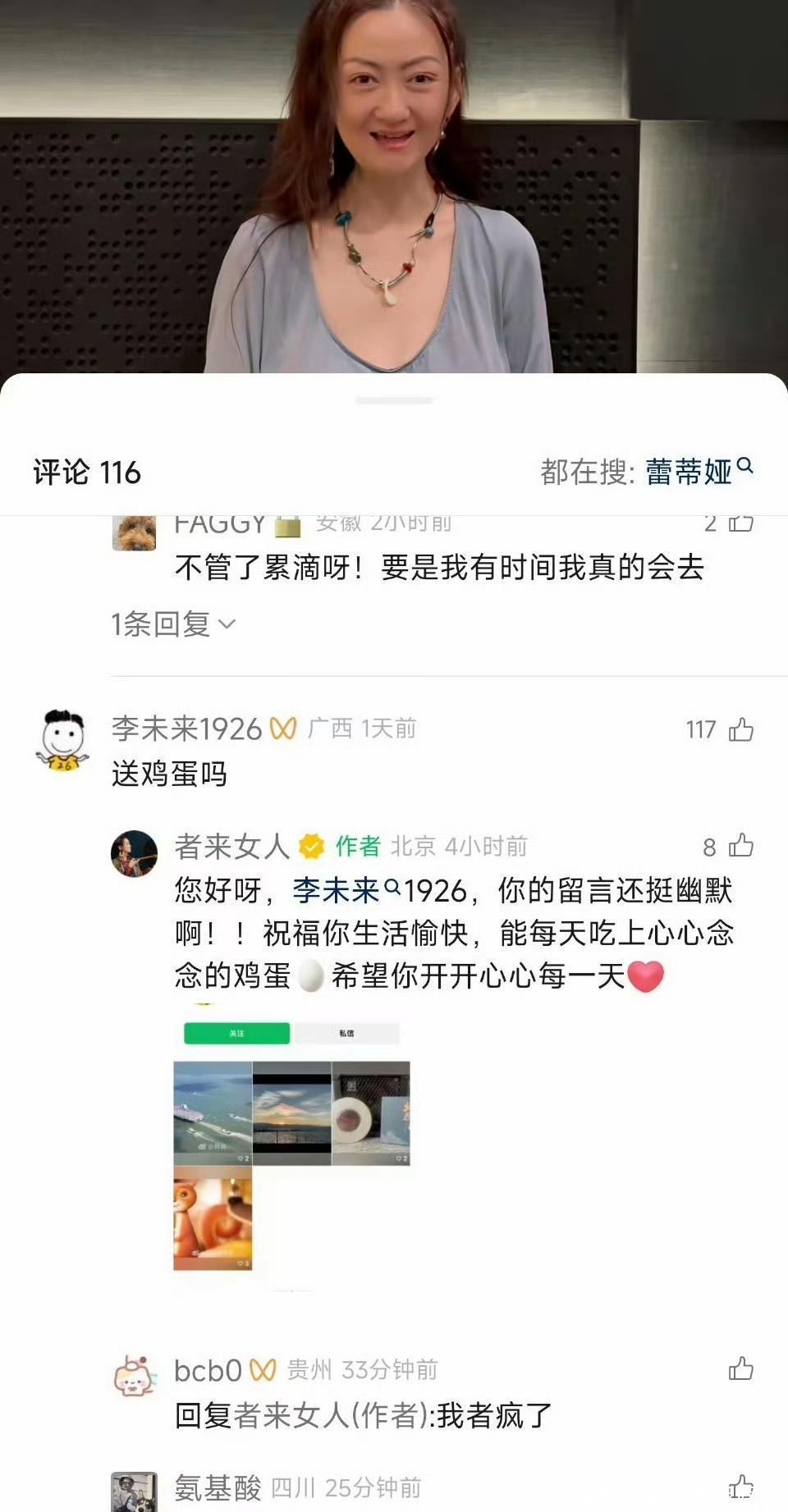Like 氨基酸's comment
Screen dimensions: 788x1512
740,1487
